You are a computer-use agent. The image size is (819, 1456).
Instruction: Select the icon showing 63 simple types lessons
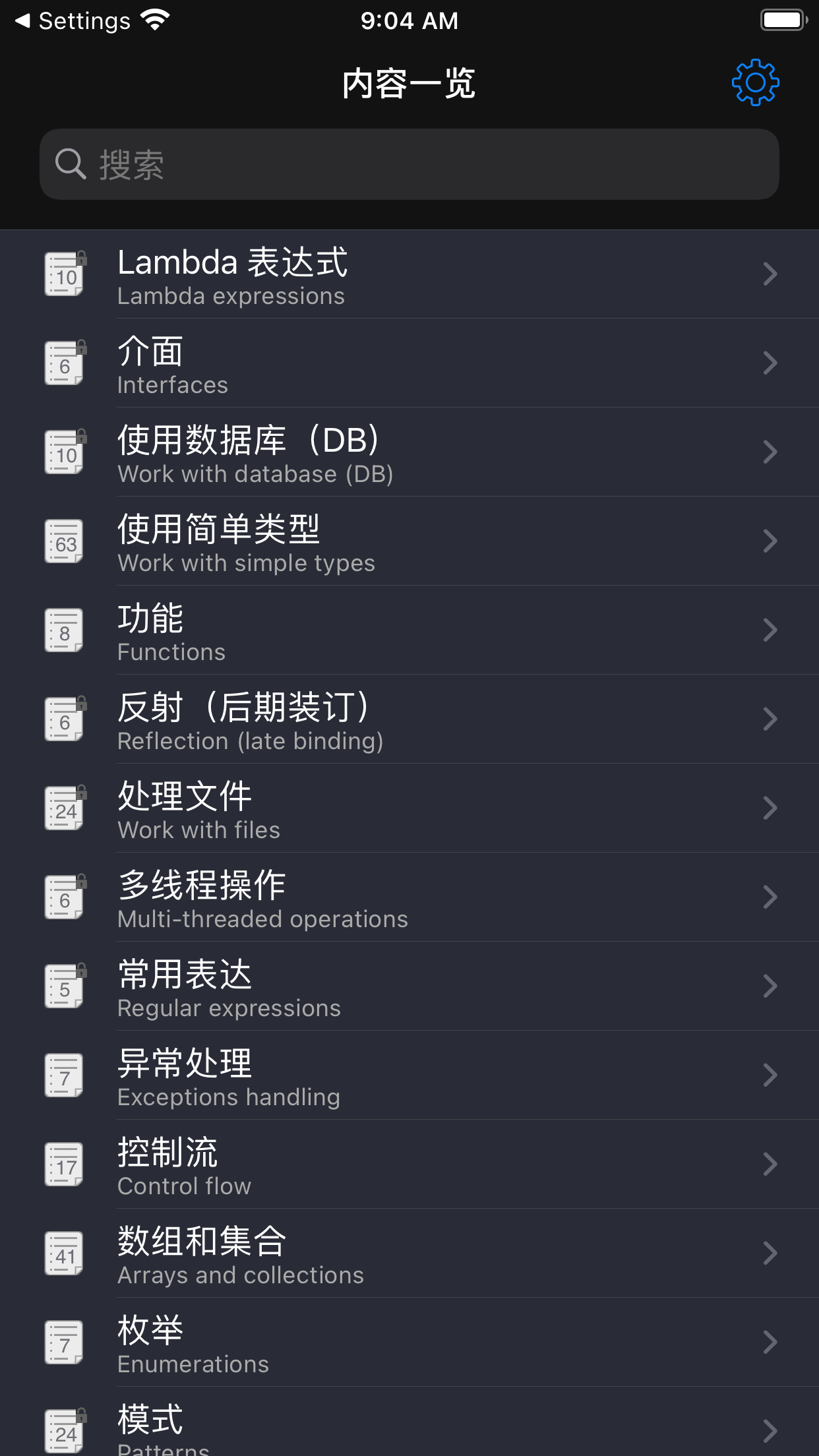pyautogui.click(x=63, y=541)
